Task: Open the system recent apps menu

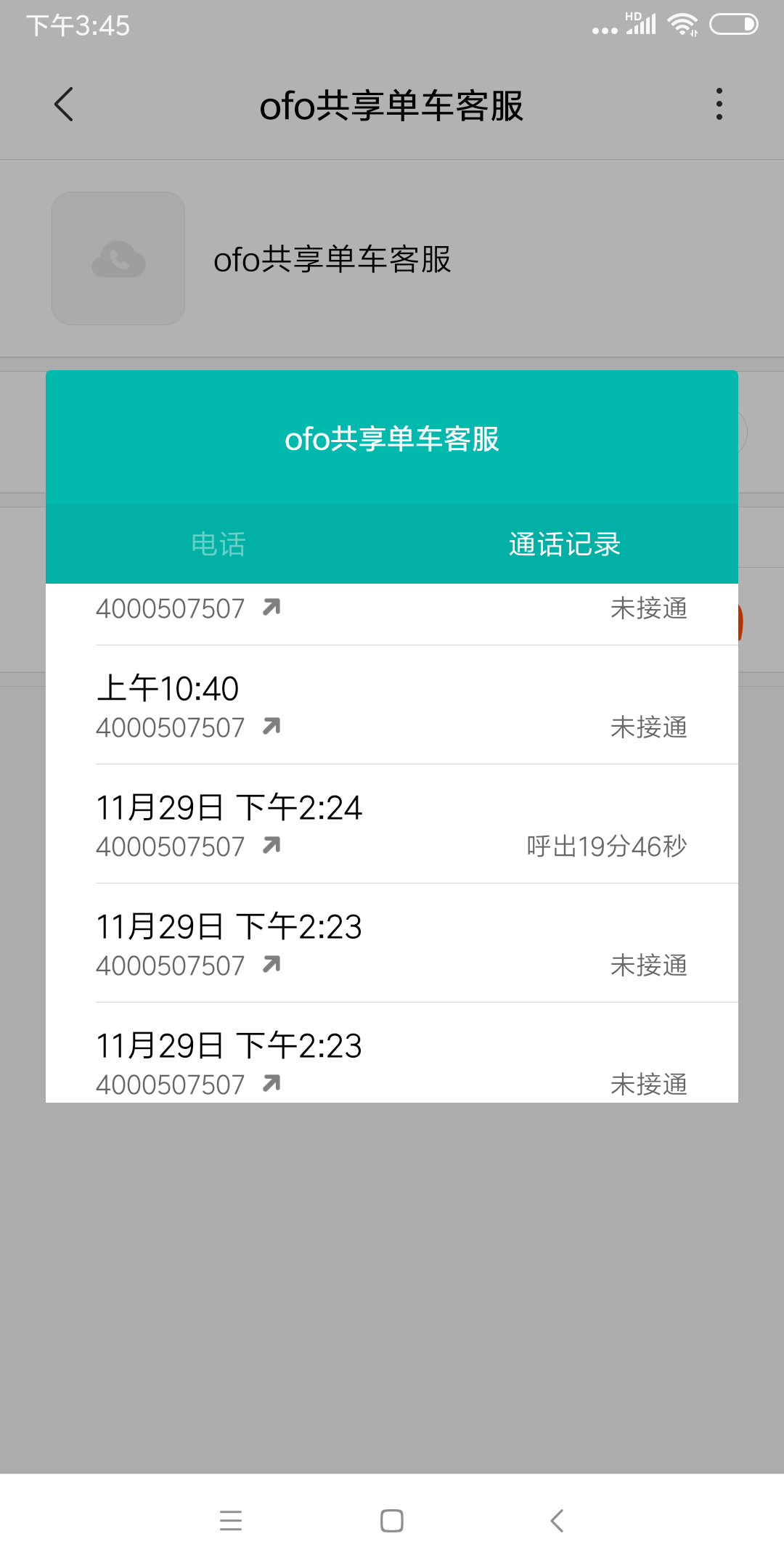Action: tap(231, 1520)
